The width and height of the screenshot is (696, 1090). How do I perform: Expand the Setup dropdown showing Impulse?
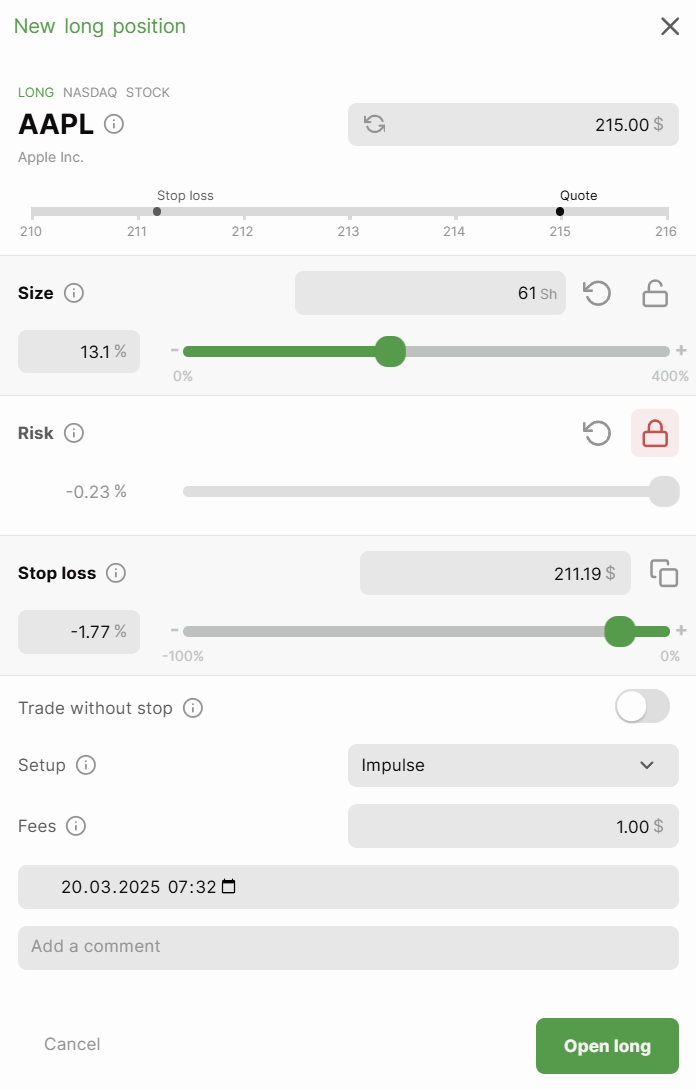[x=513, y=765]
